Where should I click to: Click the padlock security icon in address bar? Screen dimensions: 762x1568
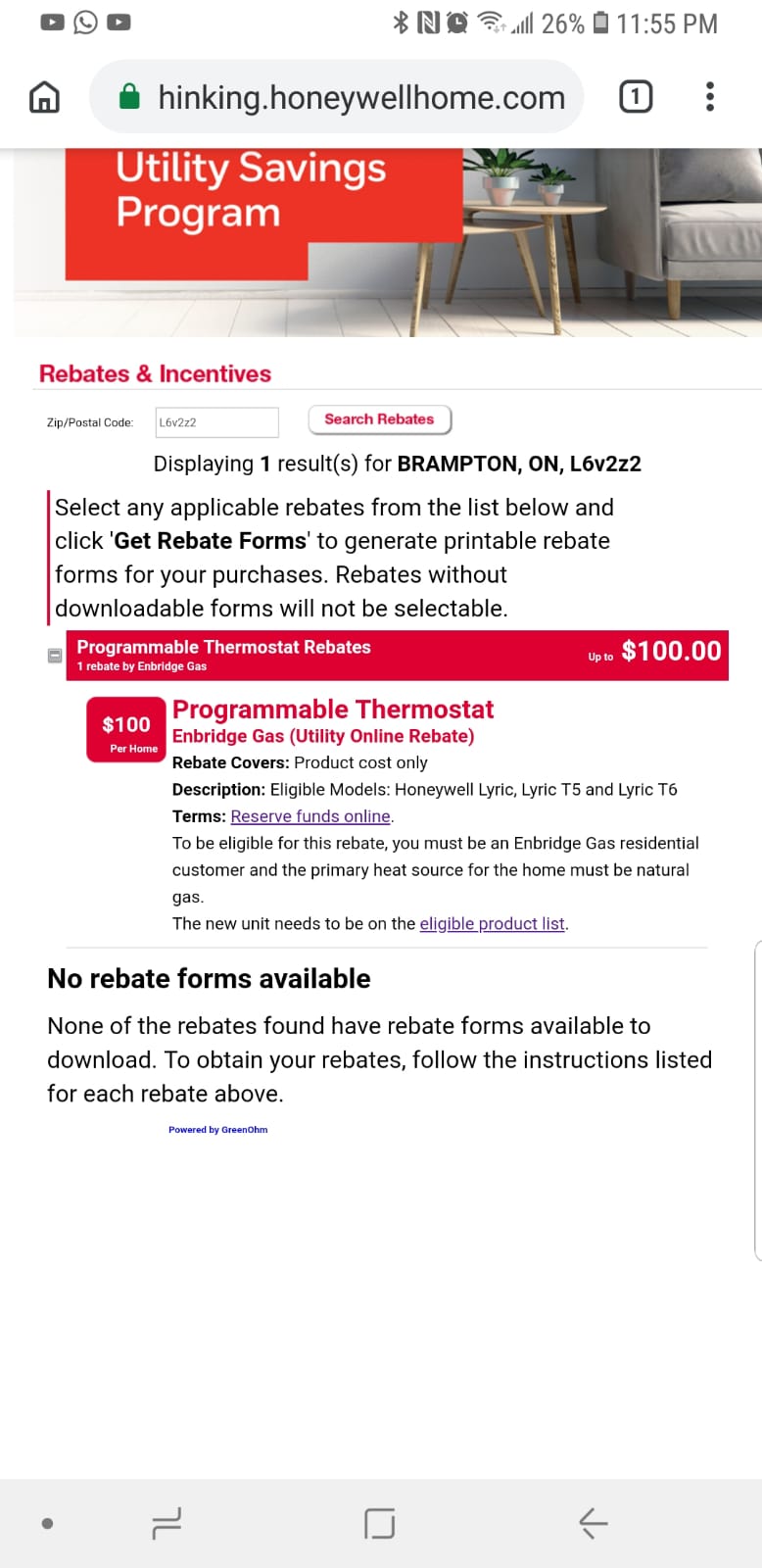coord(128,96)
